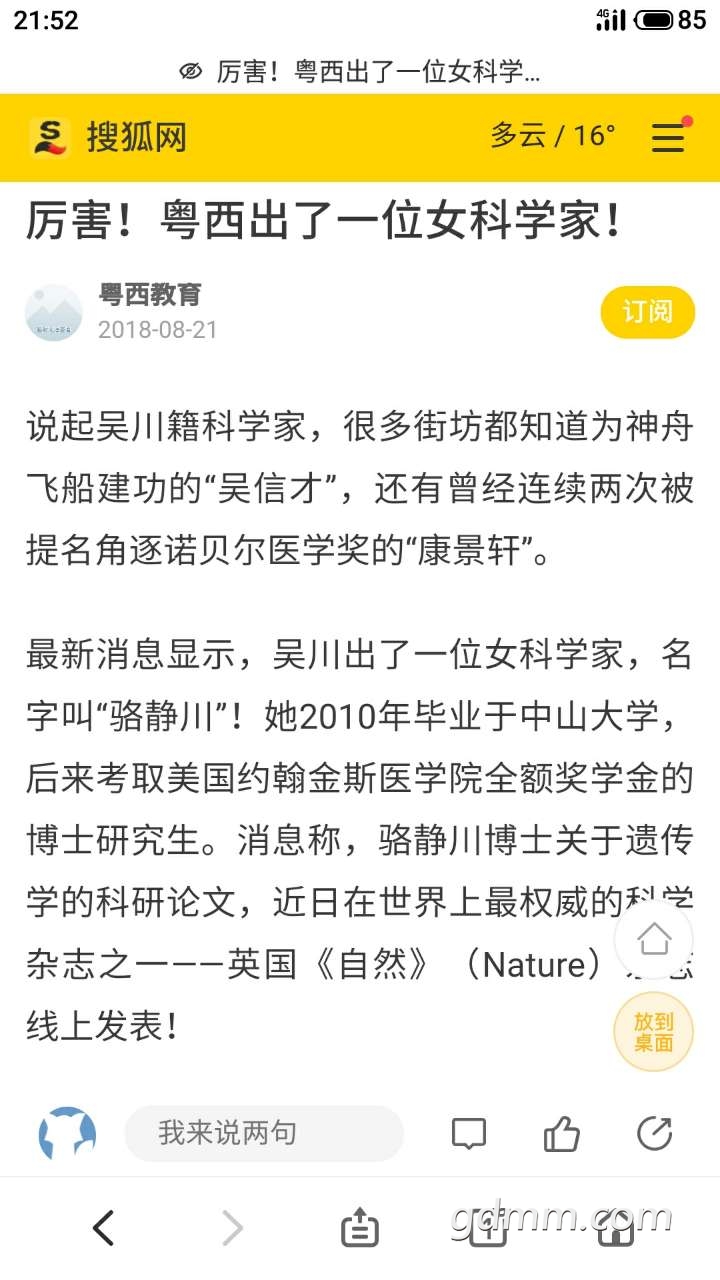Check weather via 多云 / 16°
This screenshot has width=720, height=1280.
pyautogui.click(x=552, y=135)
